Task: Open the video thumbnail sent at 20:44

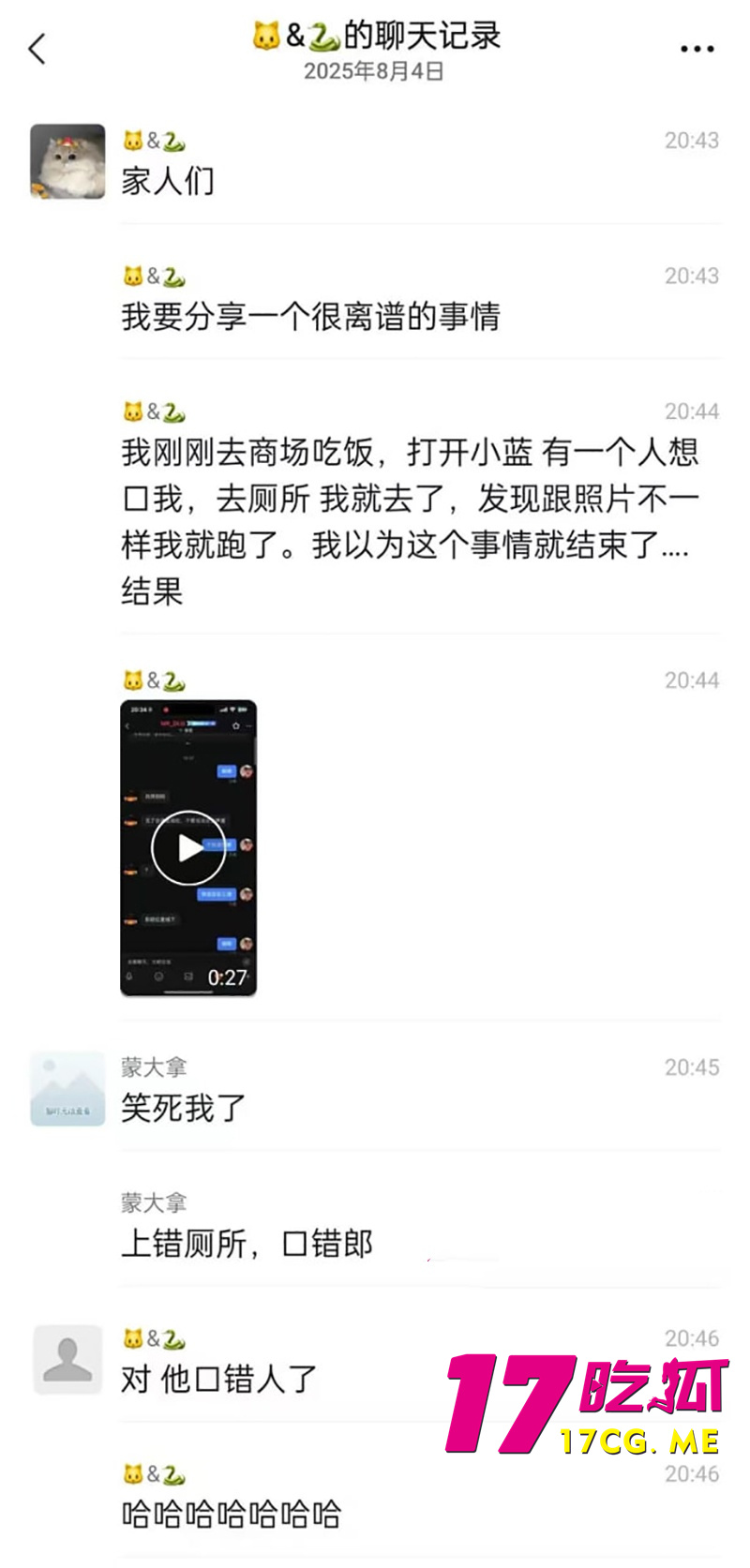Action: [x=188, y=846]
